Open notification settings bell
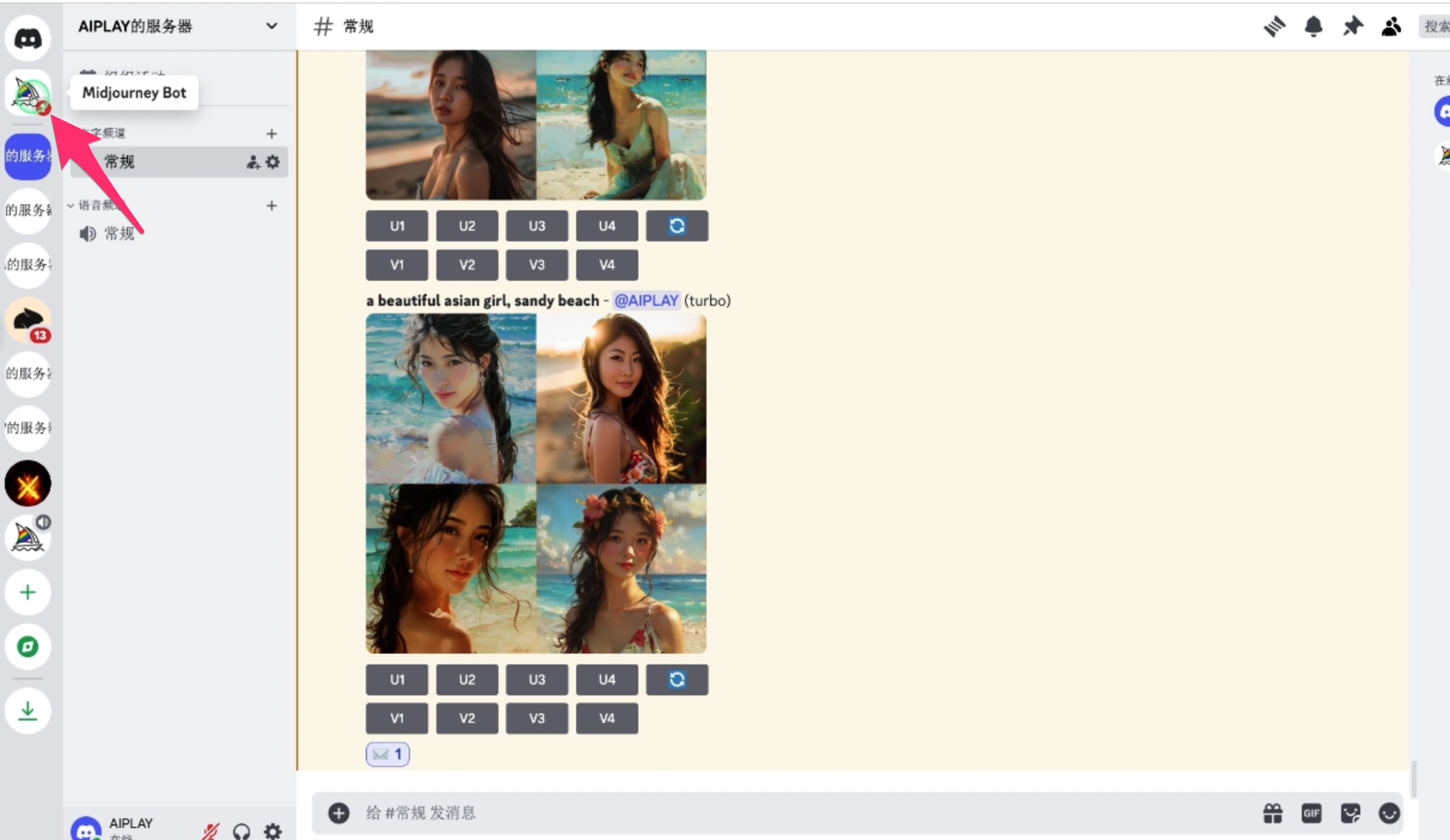 [x=1313, y=27]
